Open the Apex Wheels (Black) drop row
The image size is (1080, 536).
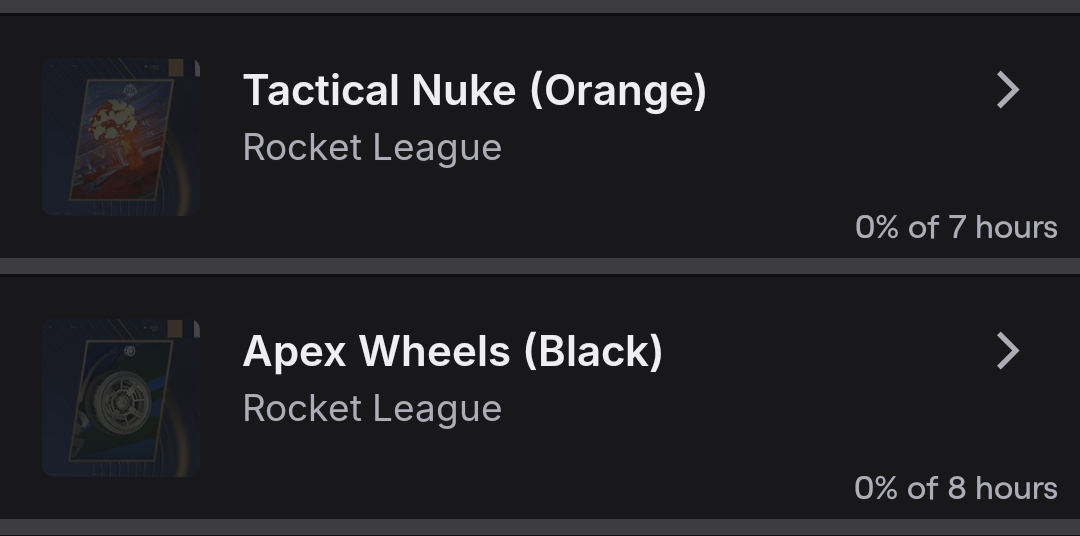[x=540, y=398]
